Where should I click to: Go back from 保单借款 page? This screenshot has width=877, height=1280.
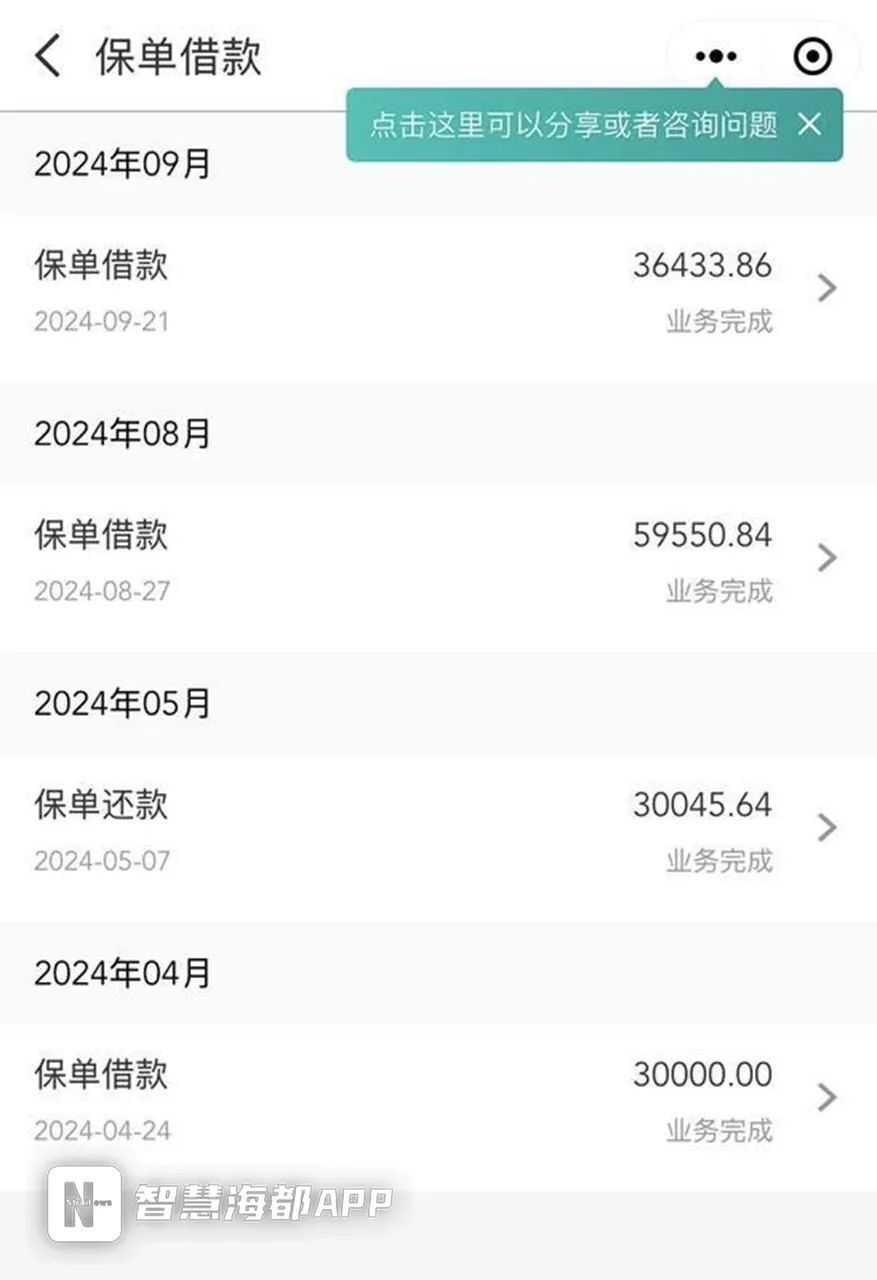[x=47, y=56]
